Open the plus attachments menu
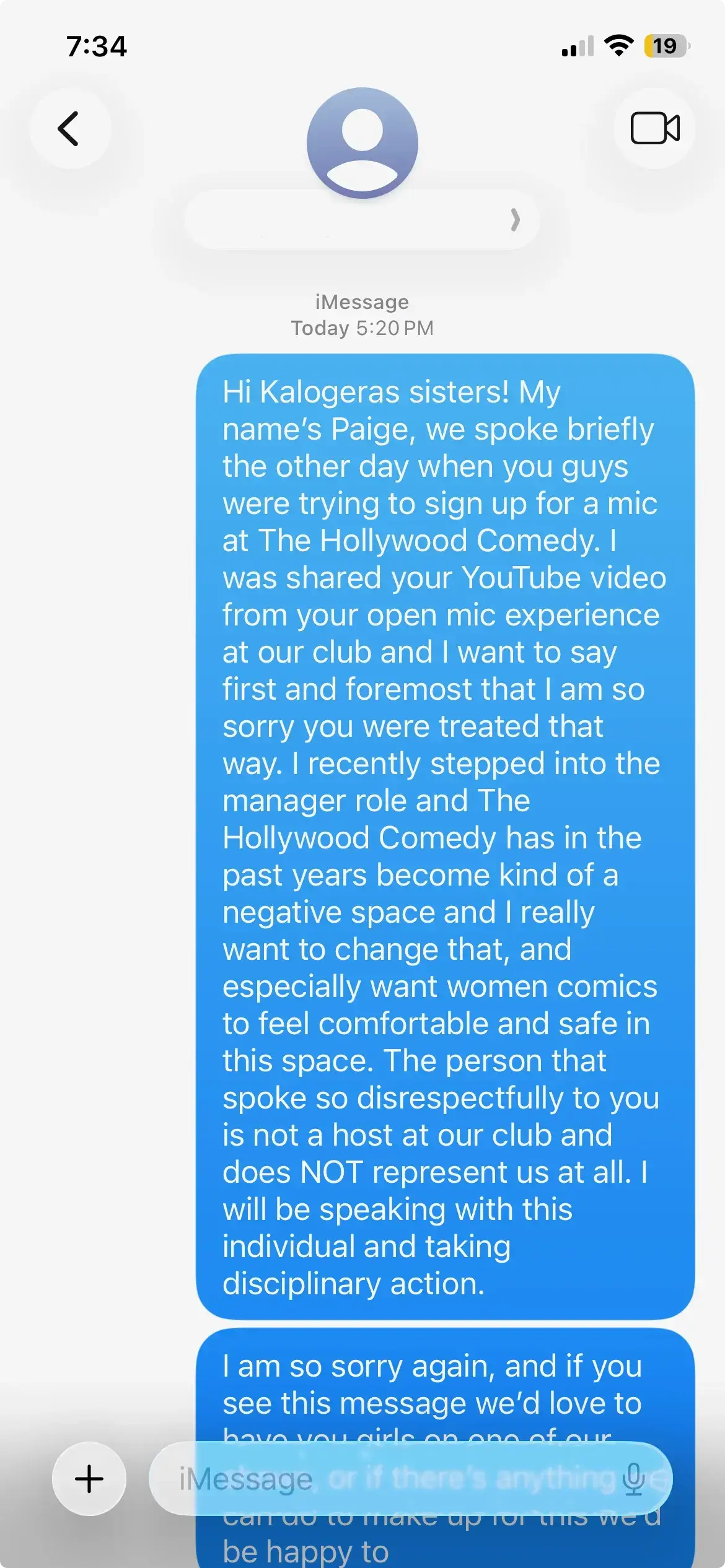This screenshot has height=1568, width=725. (x=89, y=1479)
